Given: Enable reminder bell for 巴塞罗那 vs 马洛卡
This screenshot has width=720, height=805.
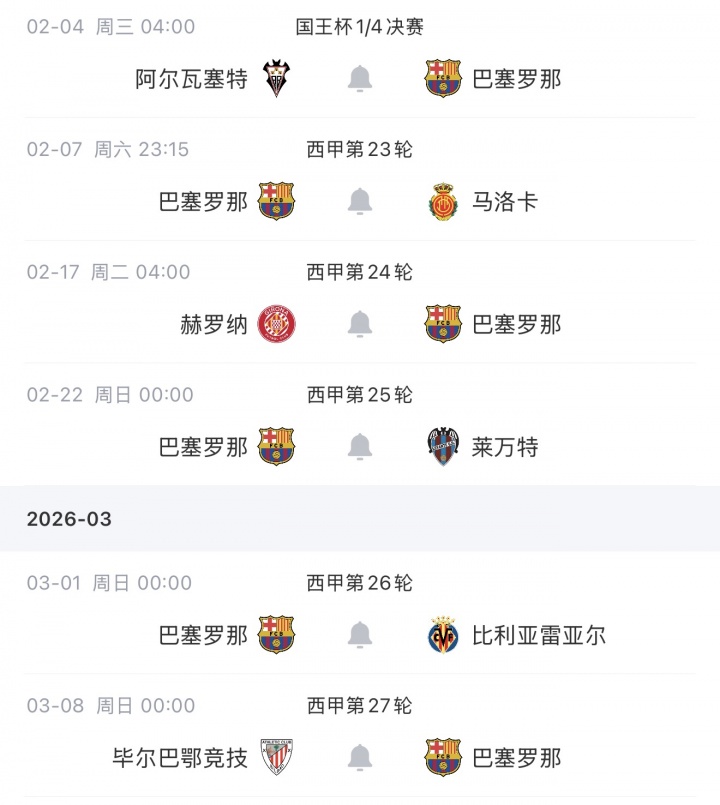Looking at the screenshot, I should click(360, 202).
